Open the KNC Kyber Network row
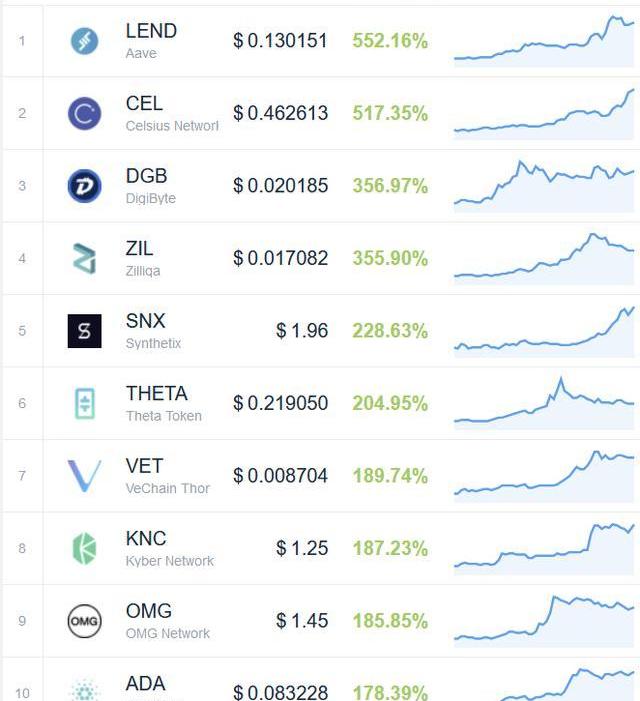The height and width of the screenshot is (701, 640). (147, 548)
